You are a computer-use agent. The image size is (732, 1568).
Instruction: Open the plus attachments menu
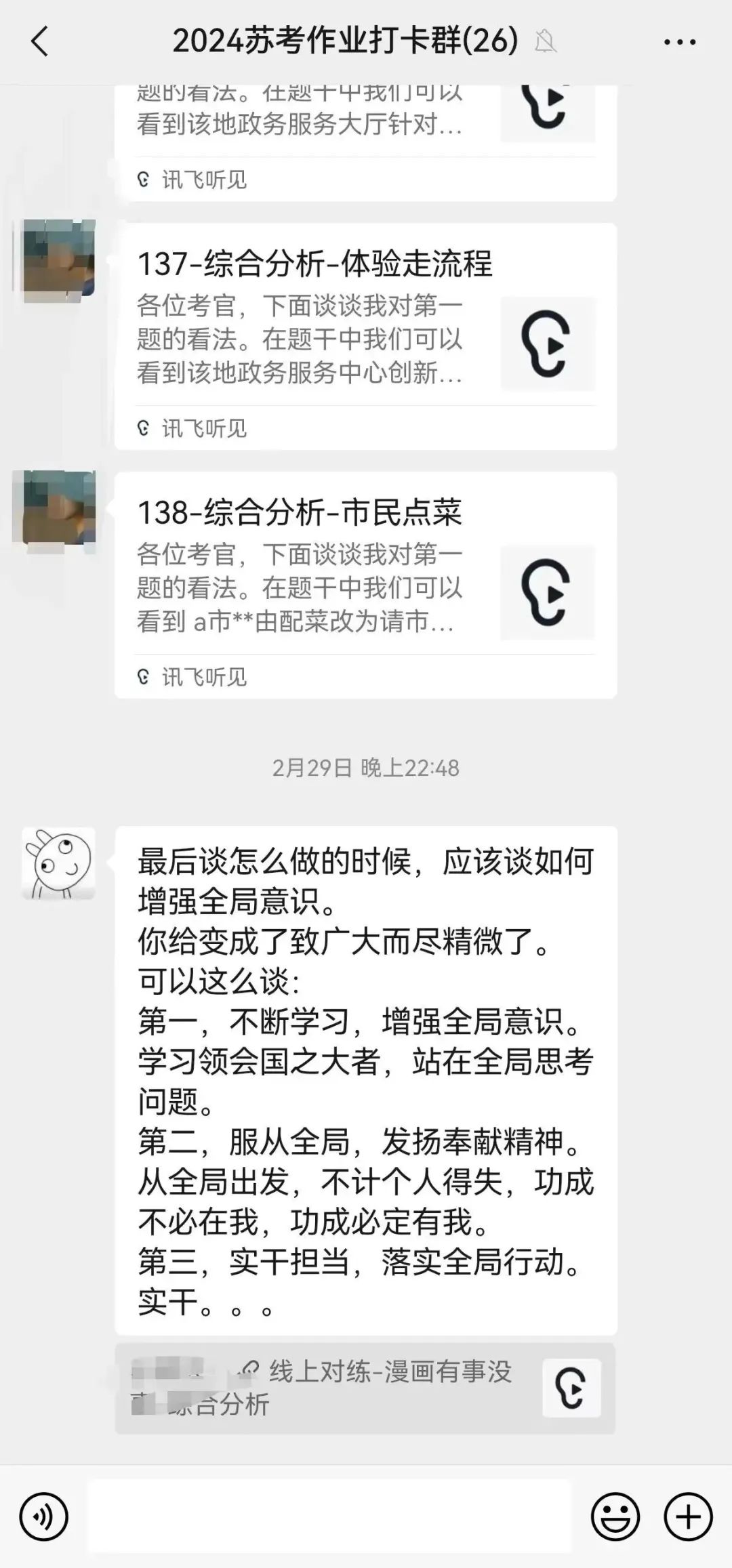click(x=688, y=1516)
